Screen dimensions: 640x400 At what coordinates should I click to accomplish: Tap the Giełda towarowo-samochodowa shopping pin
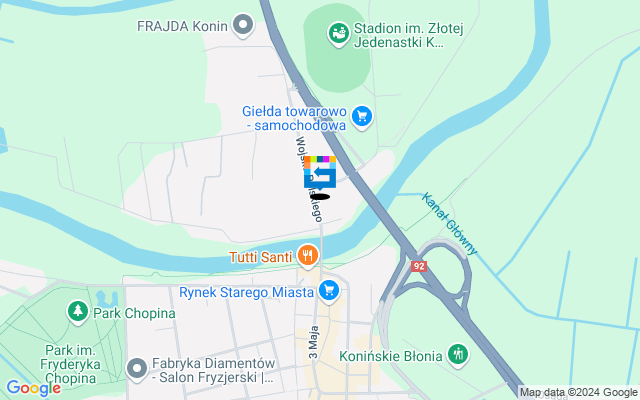[x=362, y=118]
